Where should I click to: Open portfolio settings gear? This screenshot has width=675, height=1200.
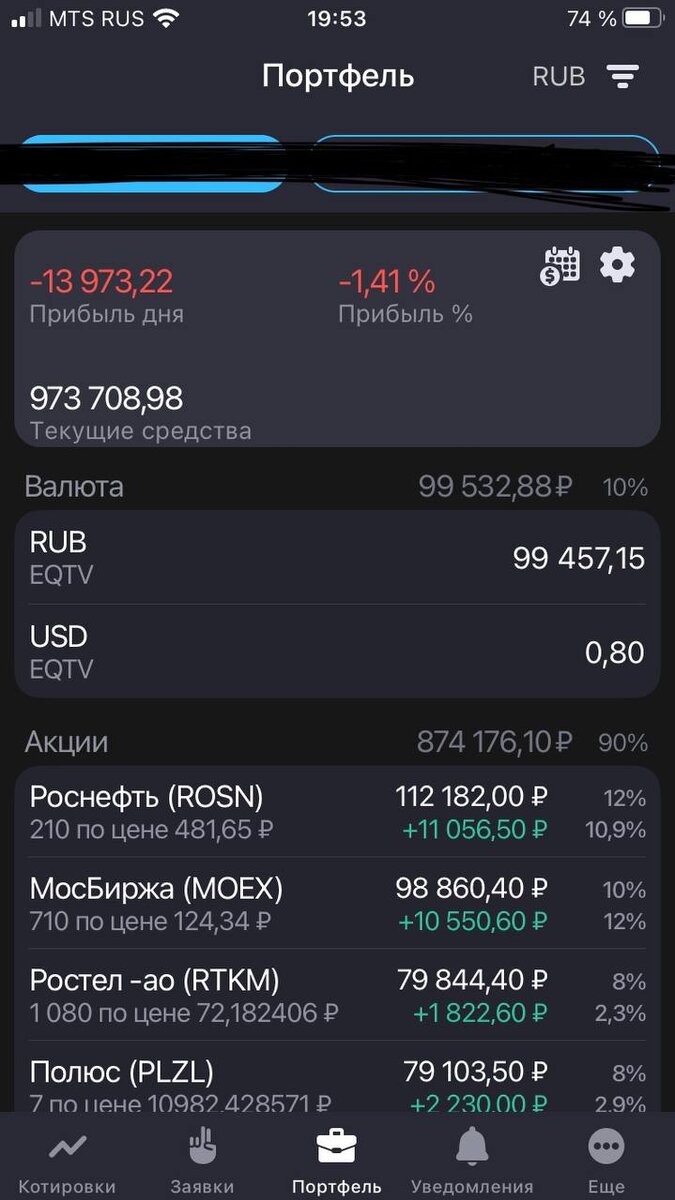617,265
